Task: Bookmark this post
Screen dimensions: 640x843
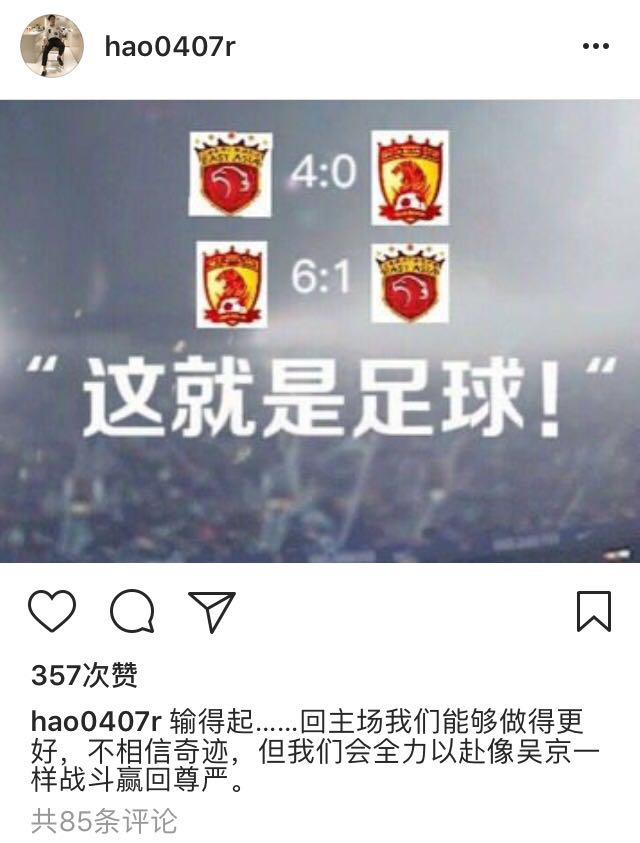Action: (x=593, y=611)
